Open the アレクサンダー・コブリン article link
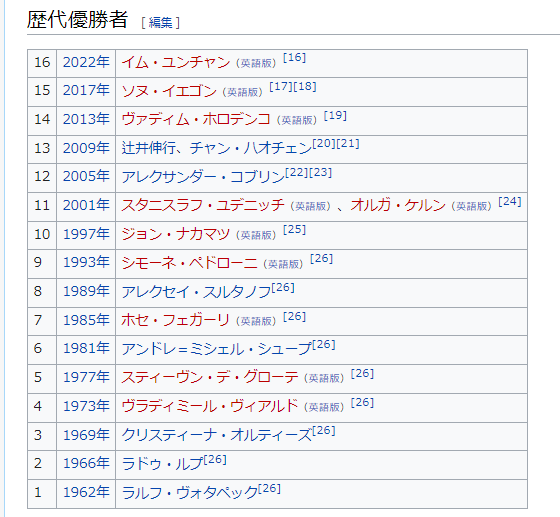This screenshot has height=517, width=560. [203, 177]
